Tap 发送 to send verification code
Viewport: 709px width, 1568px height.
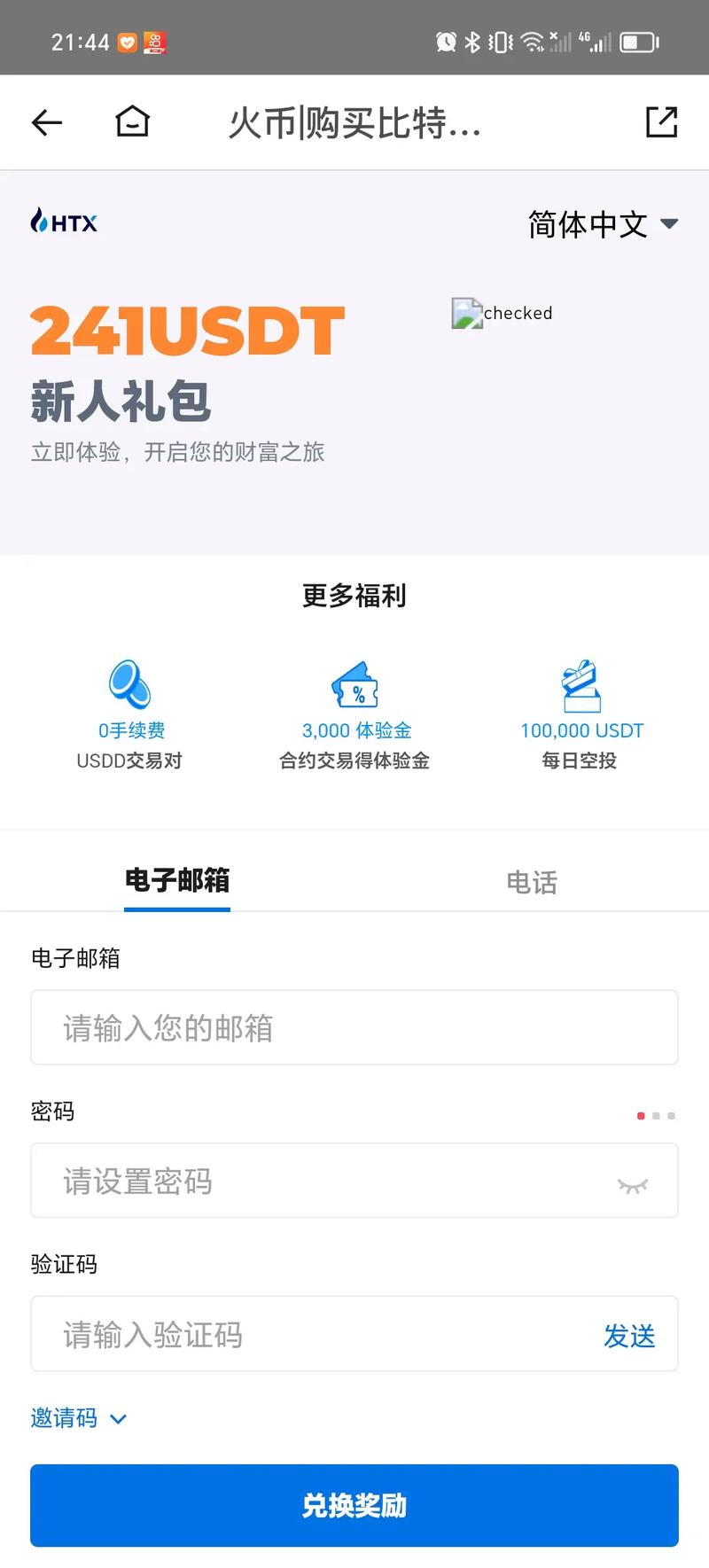629,1335
